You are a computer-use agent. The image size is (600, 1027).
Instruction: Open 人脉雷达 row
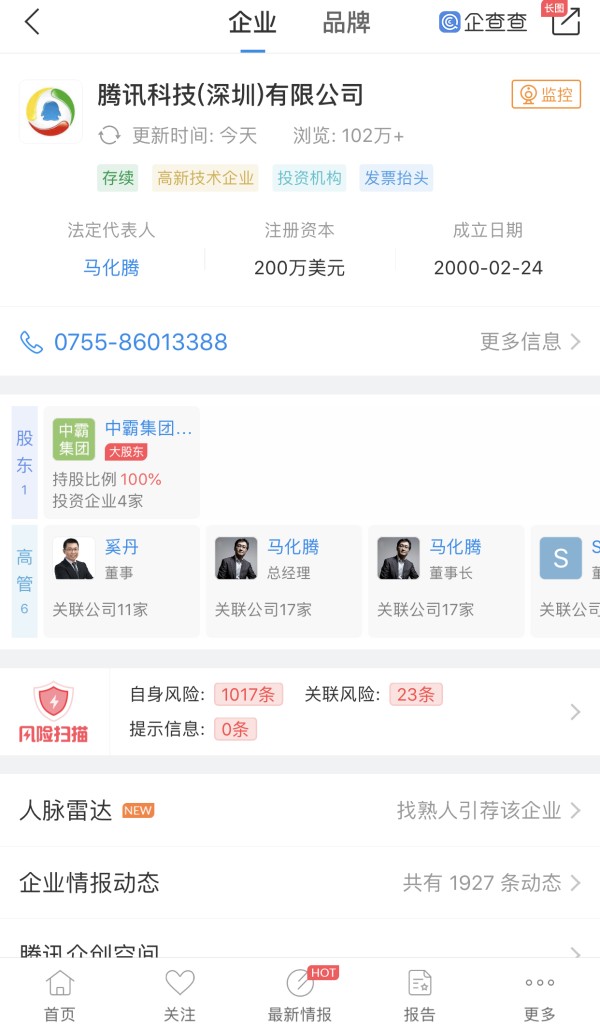[x=300, y=810]
